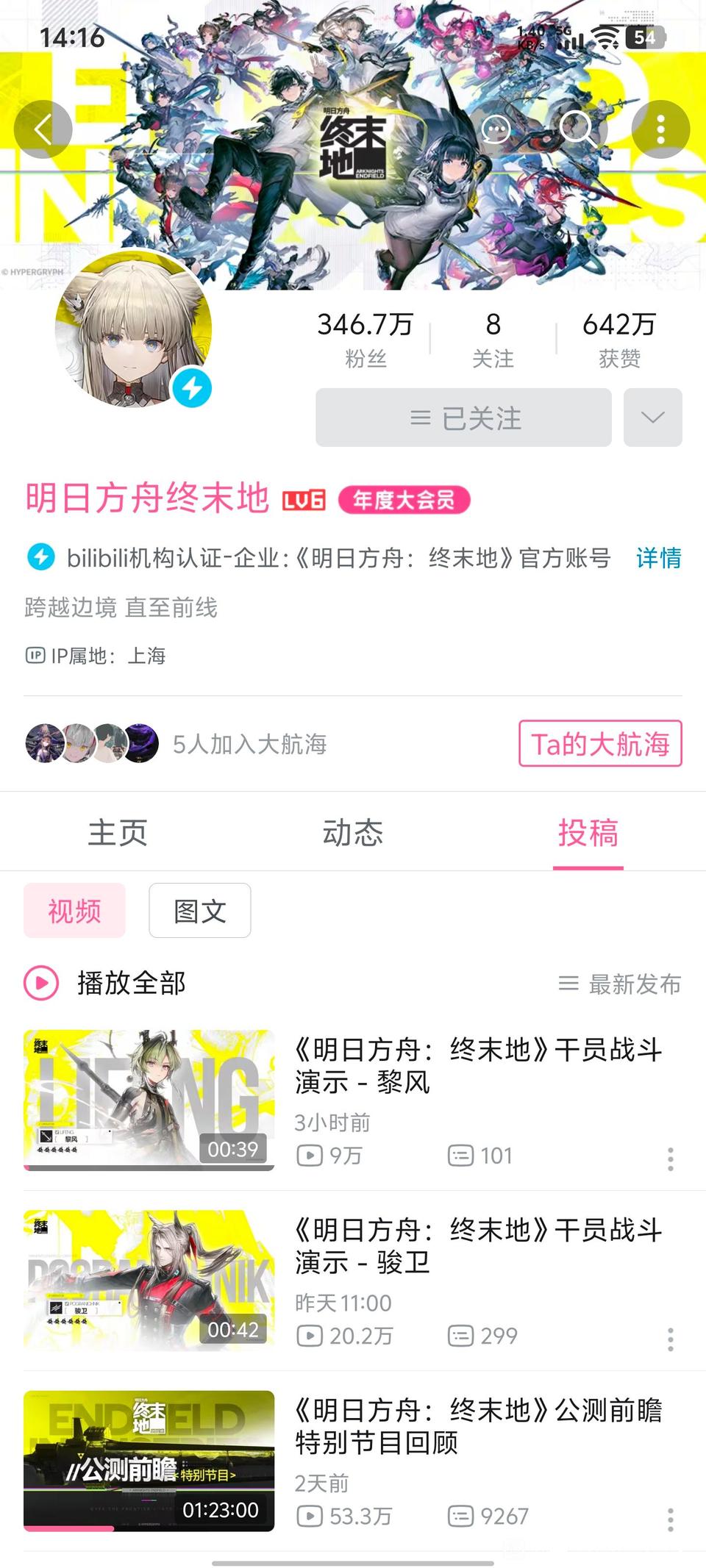This screenshot has width=706, height=1568.
Task: Switch to the 主页 tab
Action: click(118, 833)
